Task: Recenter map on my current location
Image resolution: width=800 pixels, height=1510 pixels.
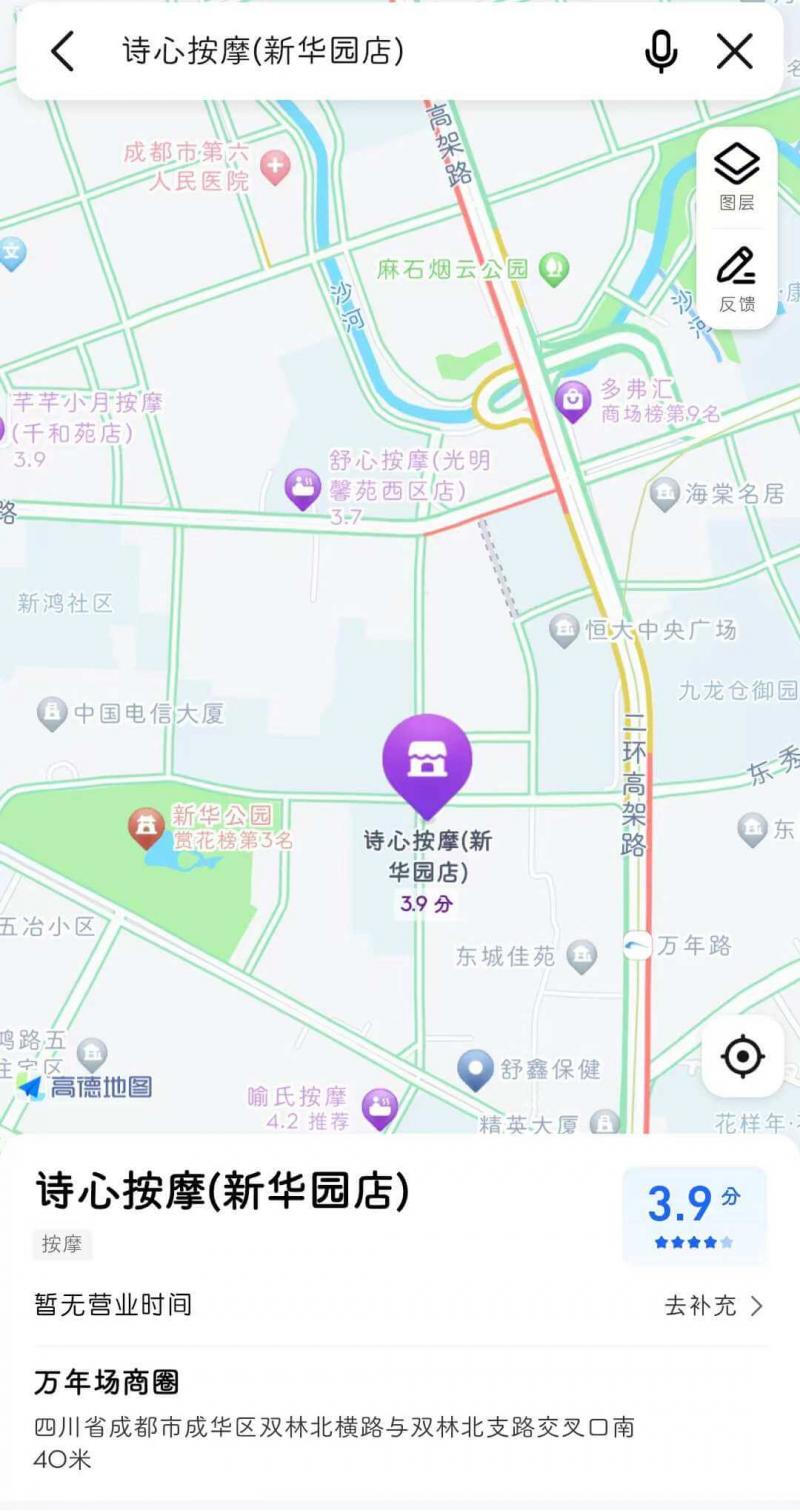Action: point(742,1056)
